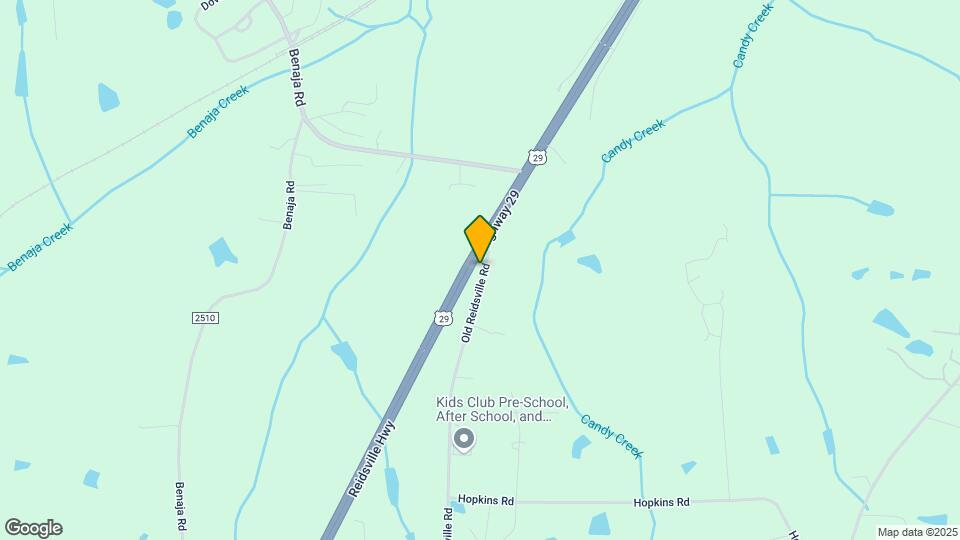
Task: Open Kids Club Pre-School place pin
Action: click(x=464, y=439)
